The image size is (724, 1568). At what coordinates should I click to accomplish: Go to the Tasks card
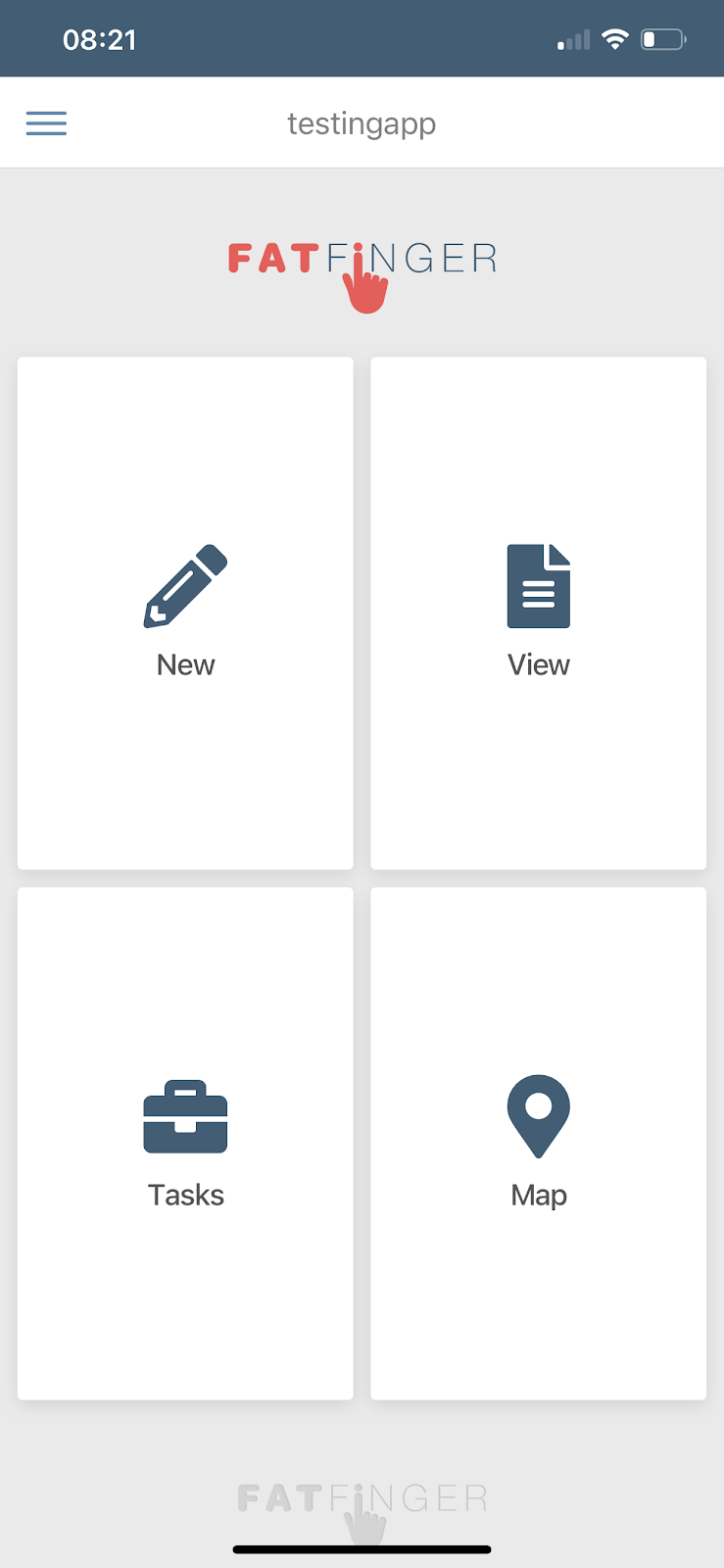coord(185,1143)
